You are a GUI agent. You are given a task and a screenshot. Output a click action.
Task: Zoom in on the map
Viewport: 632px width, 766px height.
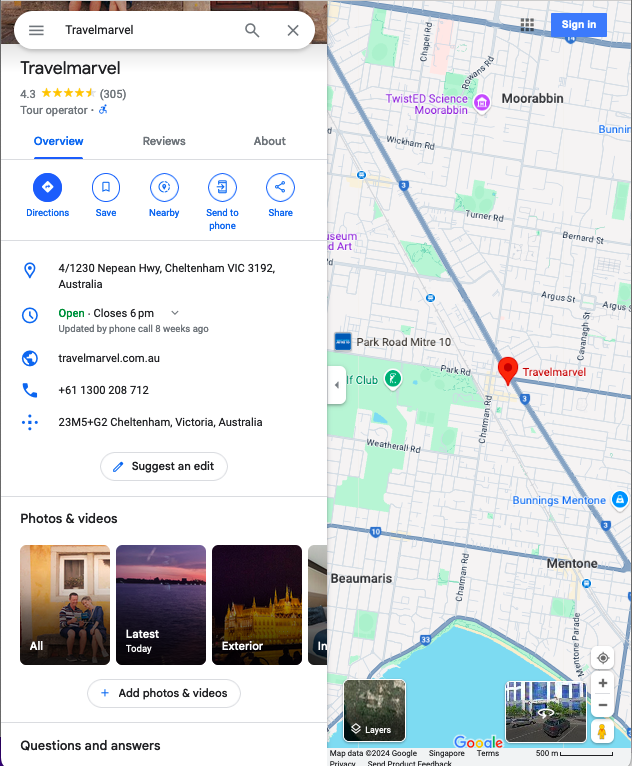click(602, 683)
